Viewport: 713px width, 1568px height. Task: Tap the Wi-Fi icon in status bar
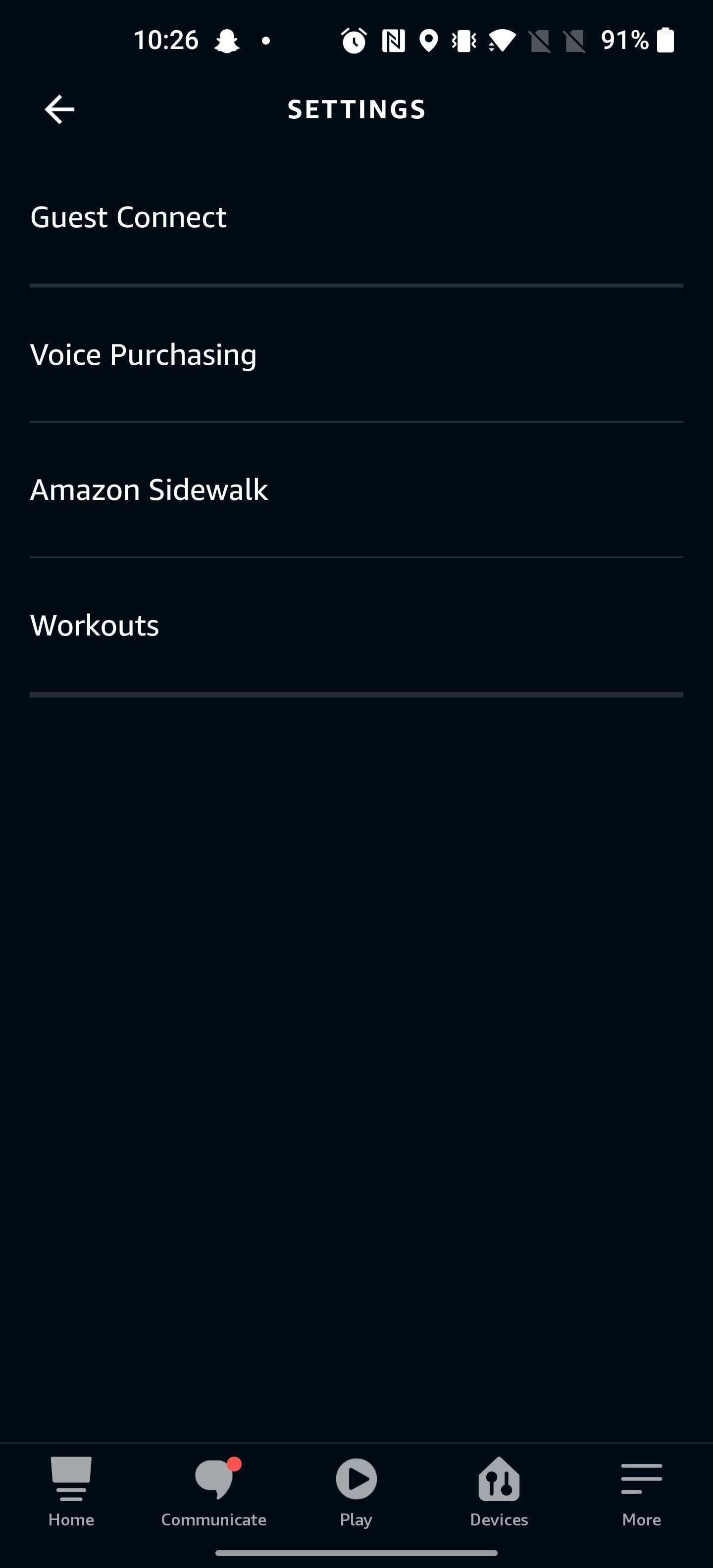(501, 41)
